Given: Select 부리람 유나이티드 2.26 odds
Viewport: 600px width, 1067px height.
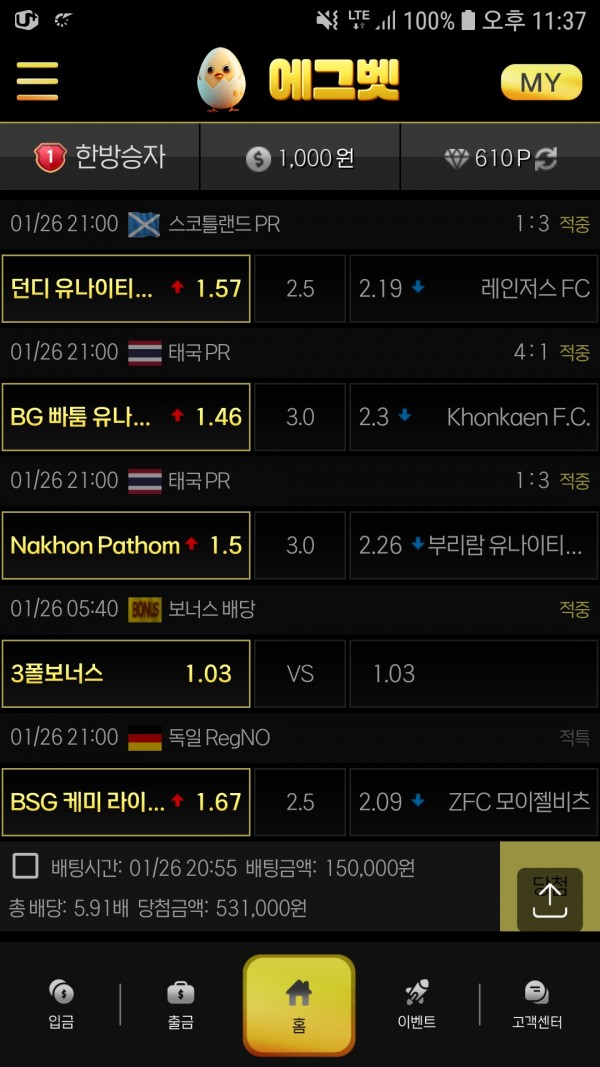Looking at the screenshot, I should [473, 545].
